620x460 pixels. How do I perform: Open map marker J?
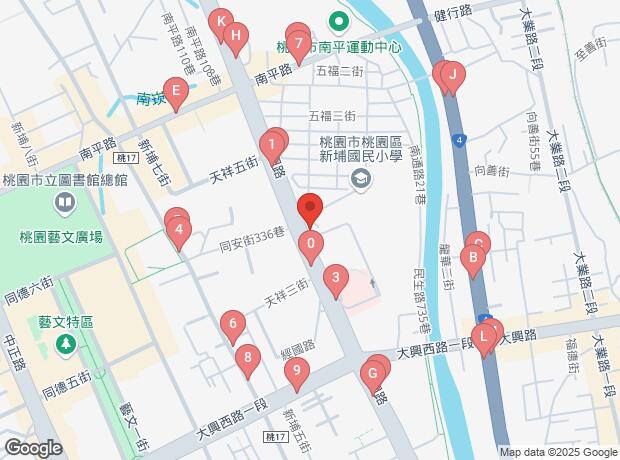(452, 74)
